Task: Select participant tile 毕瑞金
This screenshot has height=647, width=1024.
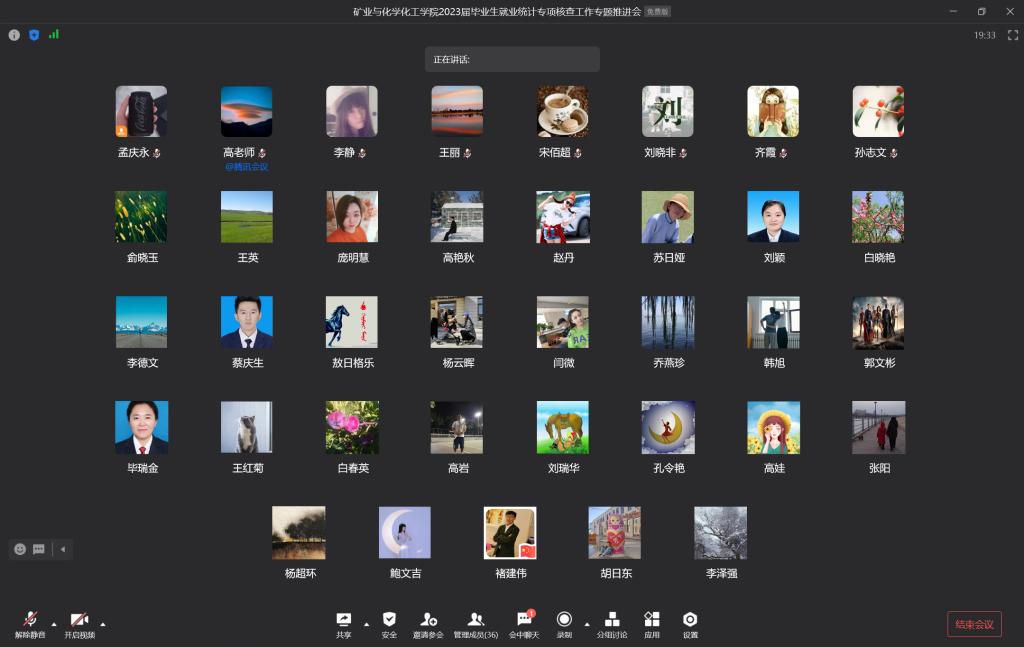Action: 141,427
